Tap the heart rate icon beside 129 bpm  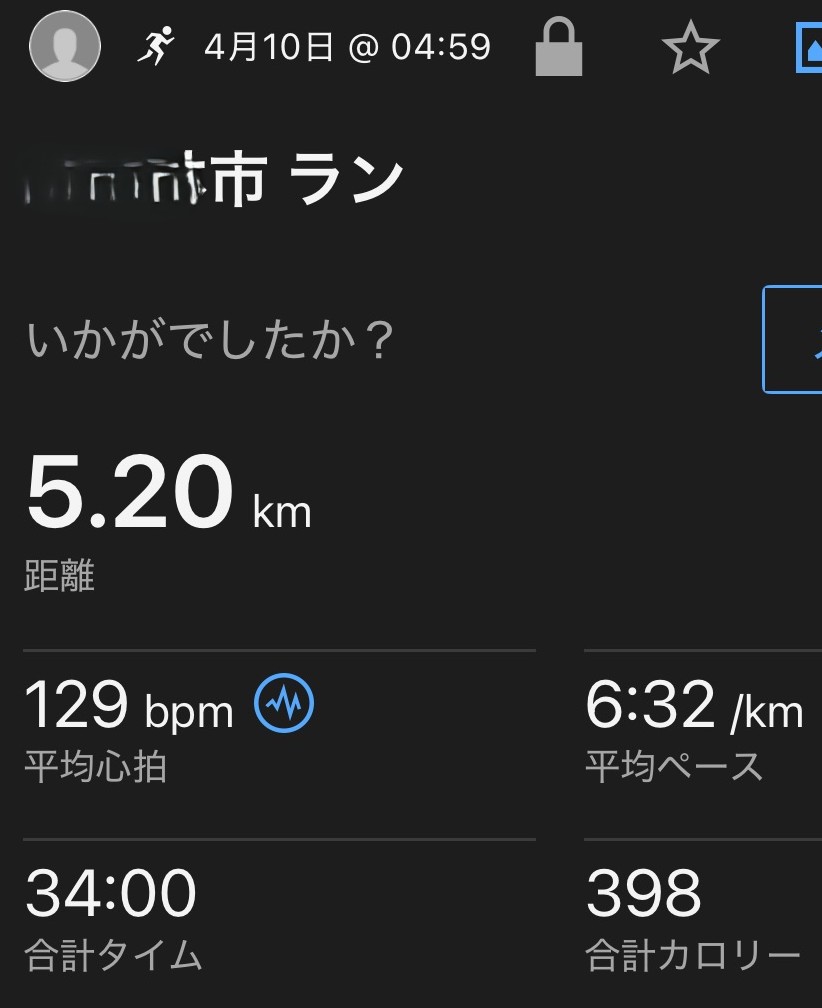(x=284, y=704)
